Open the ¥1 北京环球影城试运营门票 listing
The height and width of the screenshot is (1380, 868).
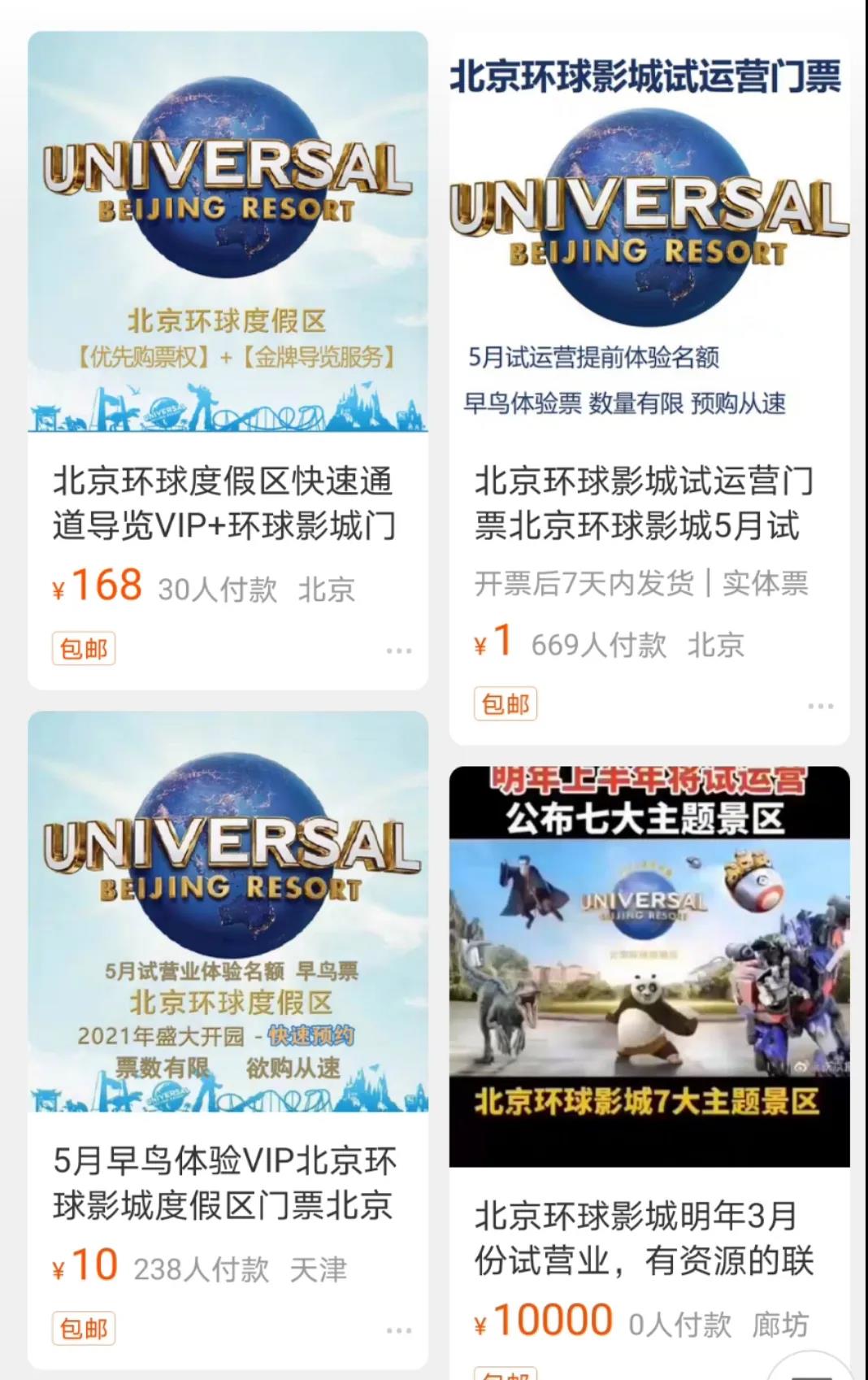click(649, 504)
